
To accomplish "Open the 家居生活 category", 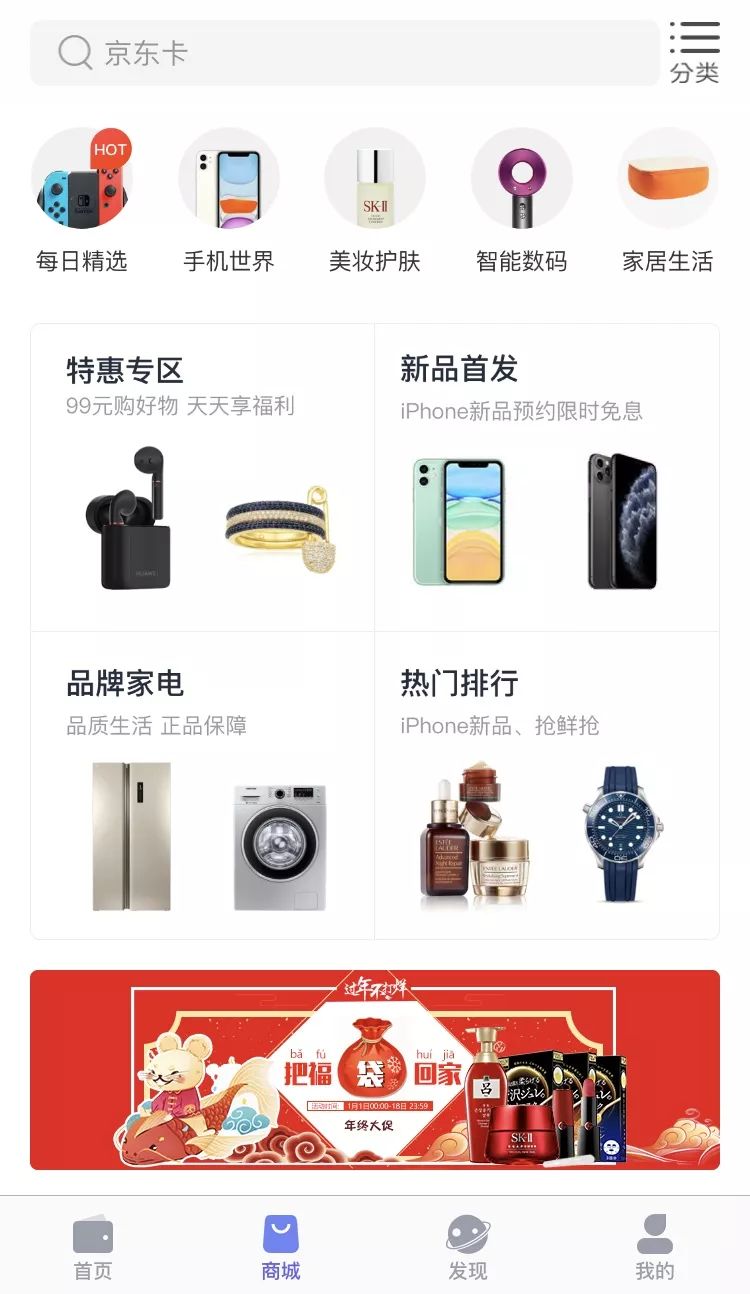I will (x=667, y=201).
